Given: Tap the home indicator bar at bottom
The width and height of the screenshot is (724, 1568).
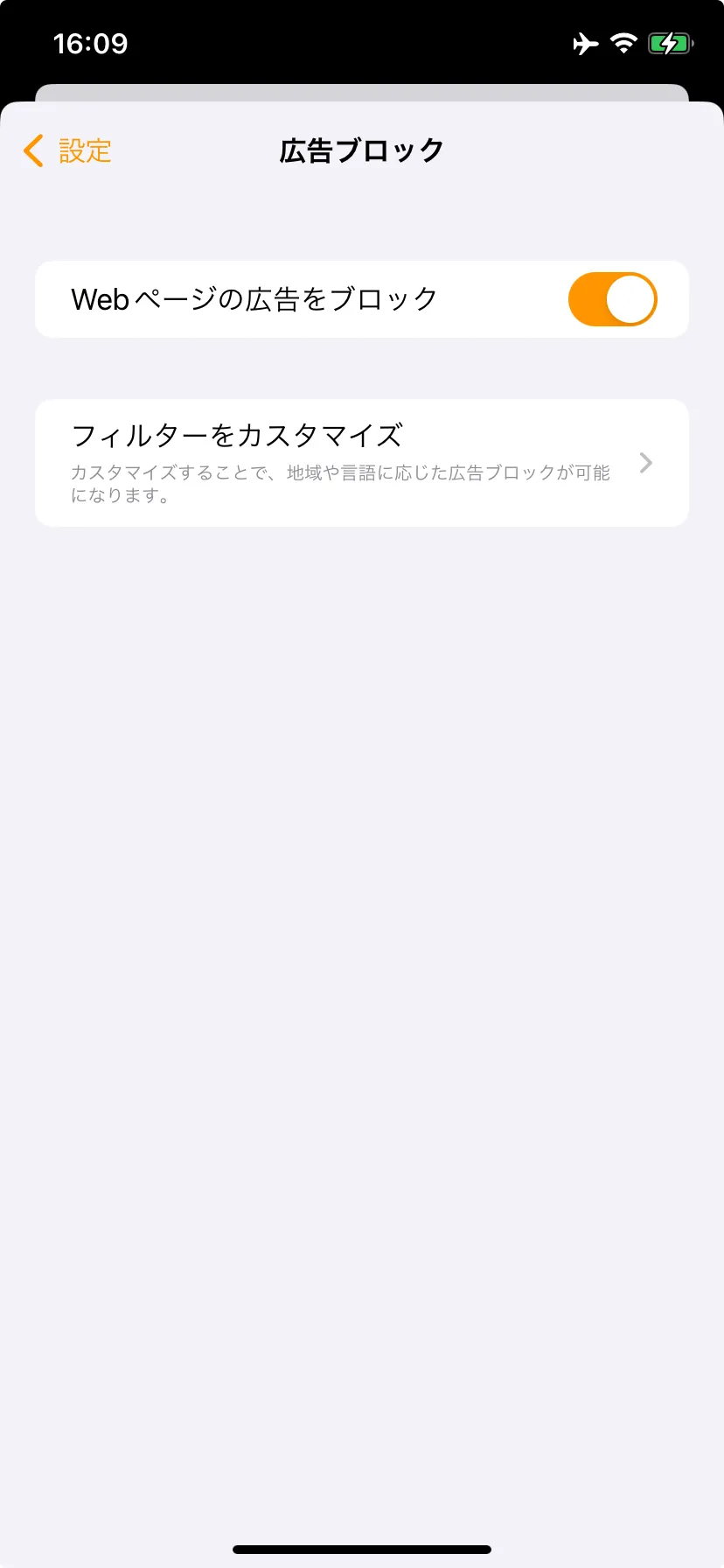Looking at the screenshot, I should pyautogui.click(x=362, y=1546).
